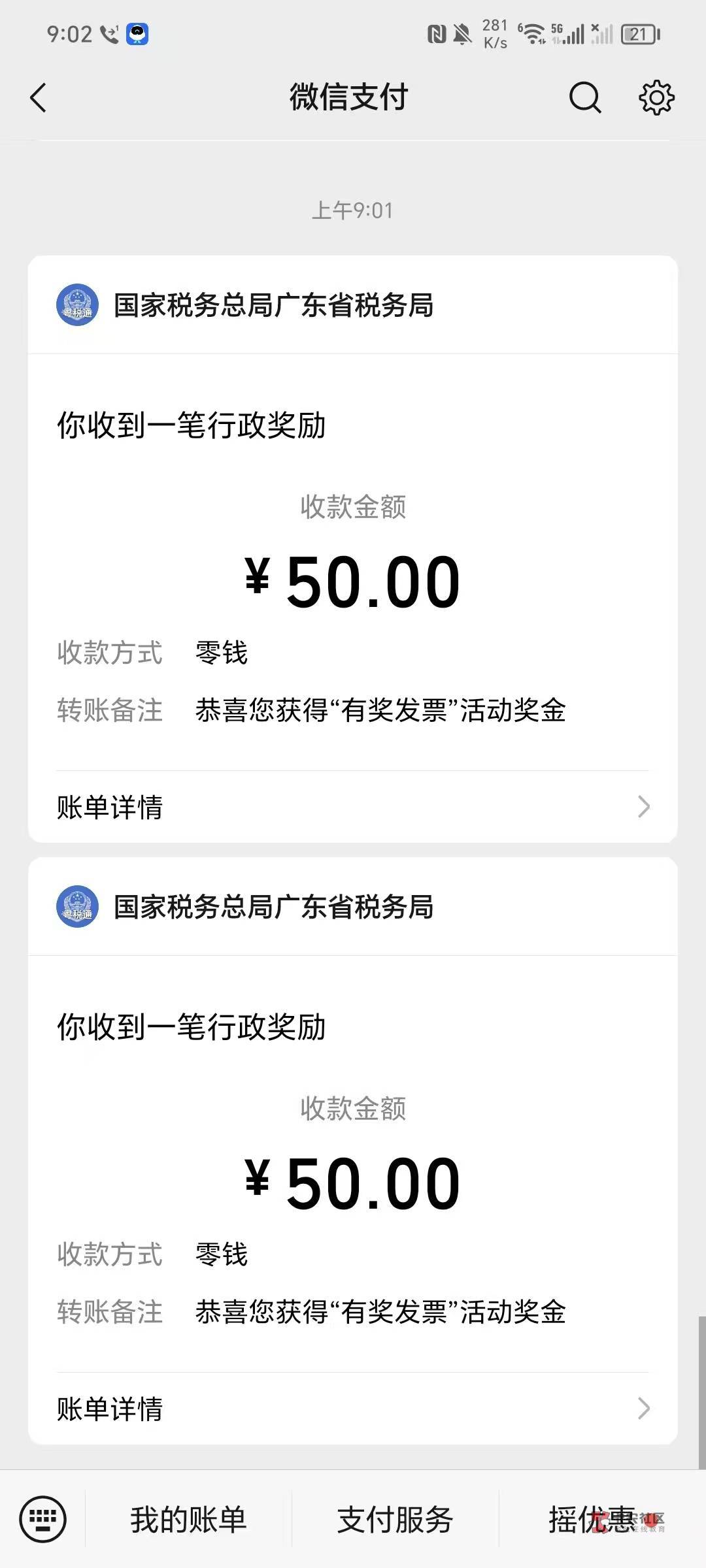The width and height of the screenshot is (706, 1568).
Task: Open the search magnifier icon
Action: tap(584, 98)
